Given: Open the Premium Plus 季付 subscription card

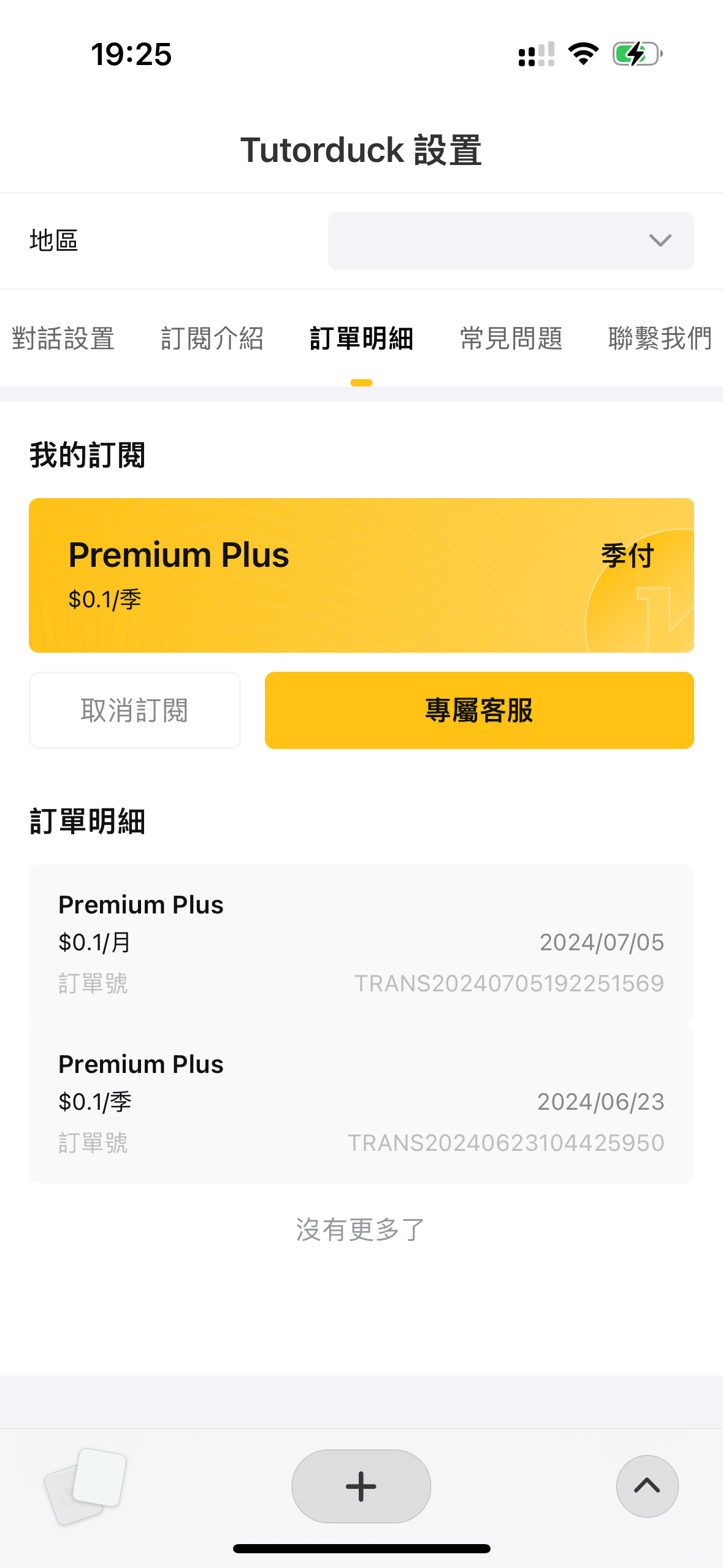Looking at the screenshot, I should [x=361, y=575].
